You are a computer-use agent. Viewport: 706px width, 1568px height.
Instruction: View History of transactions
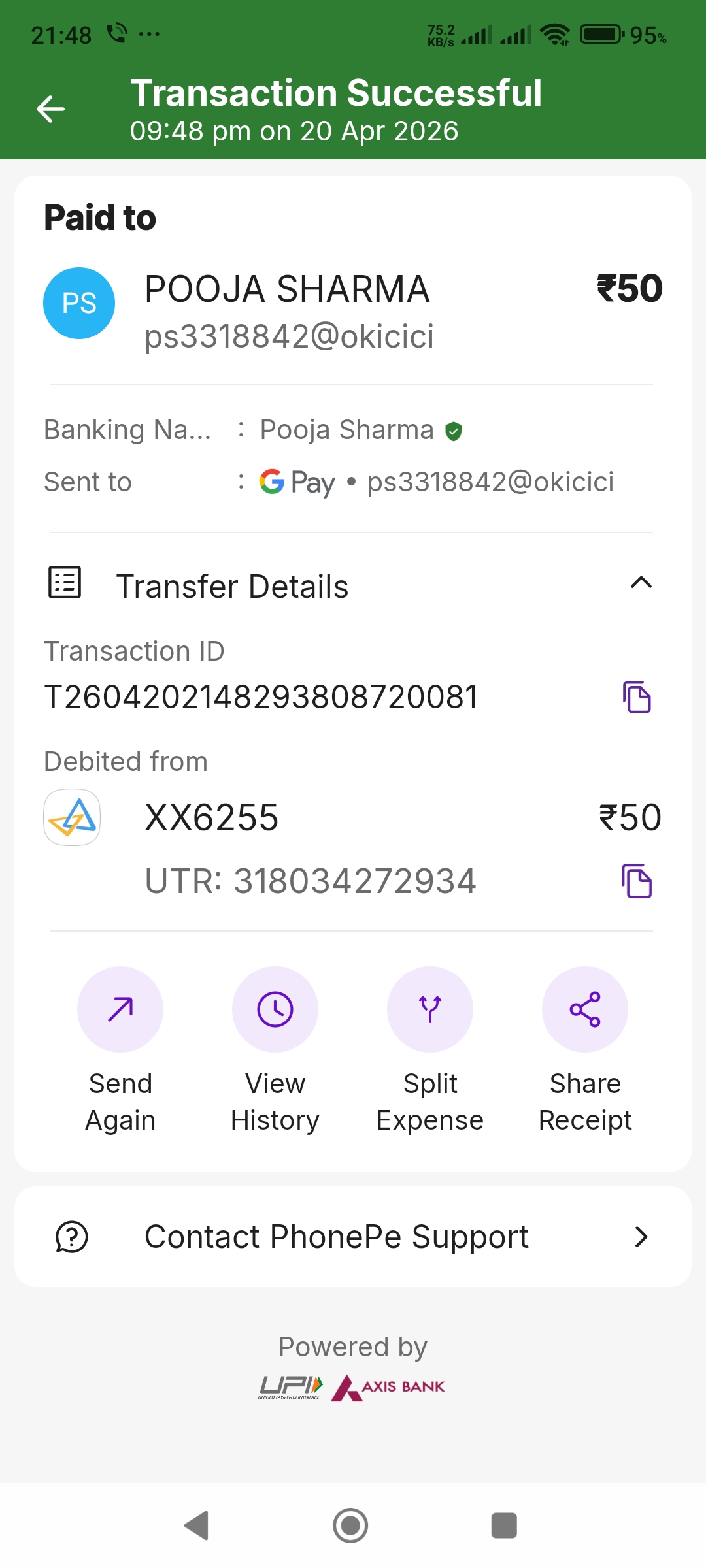[275, 1009]
